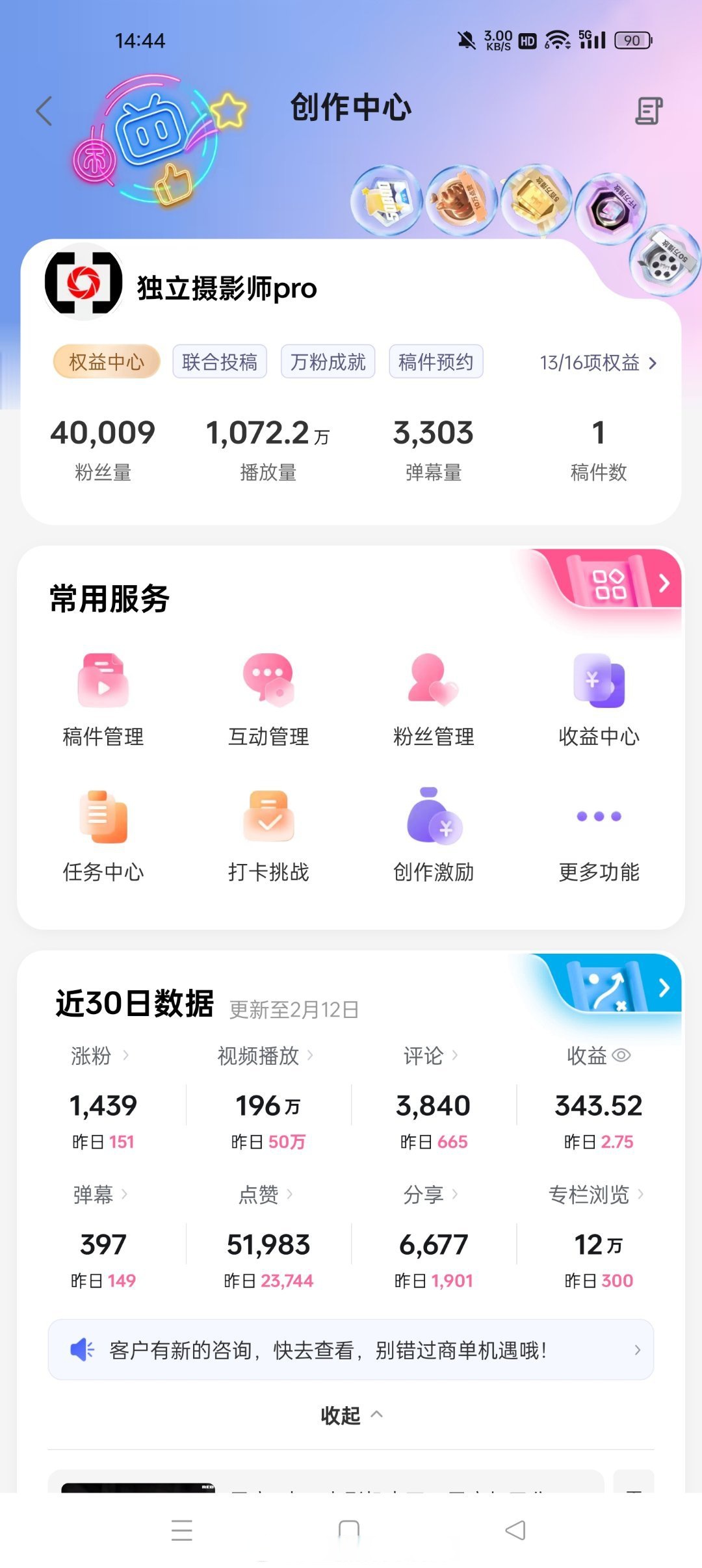
Task: Open 权益中心 chip
Action: [107, 361]
